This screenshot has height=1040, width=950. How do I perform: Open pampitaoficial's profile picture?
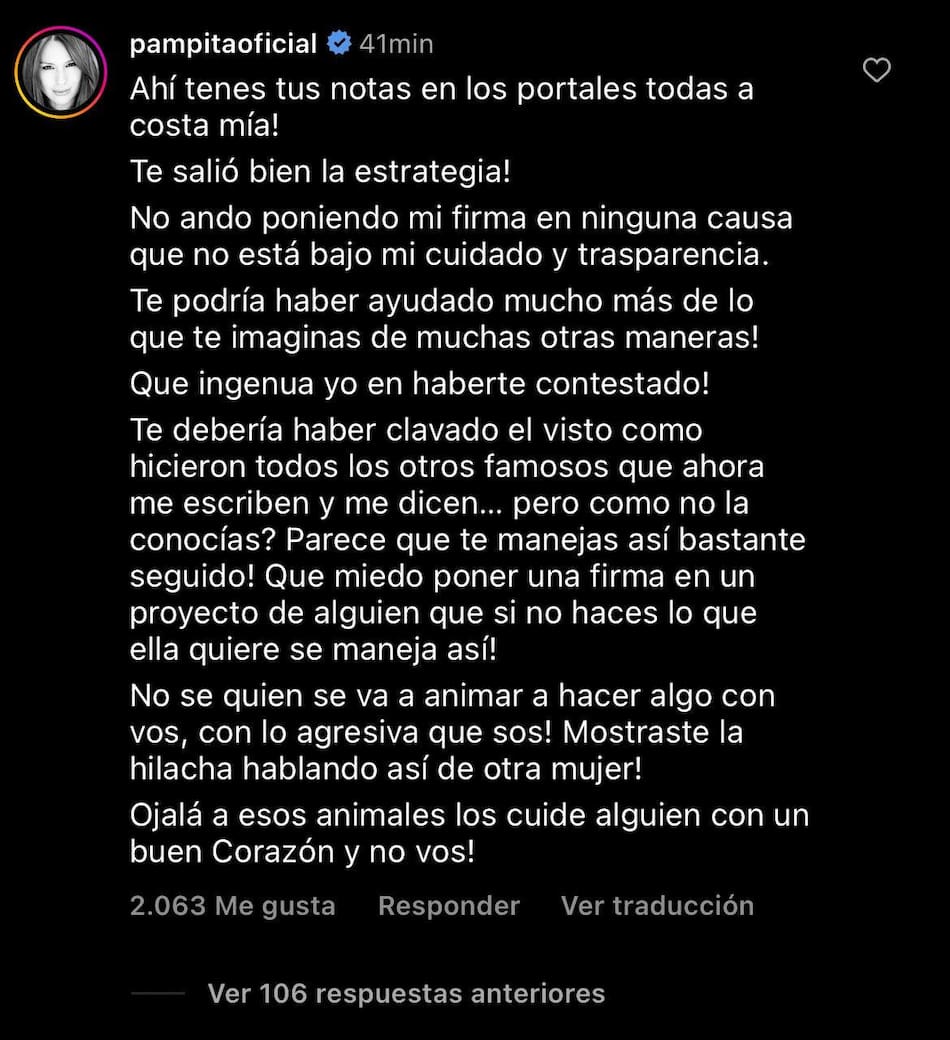[61, 73]
